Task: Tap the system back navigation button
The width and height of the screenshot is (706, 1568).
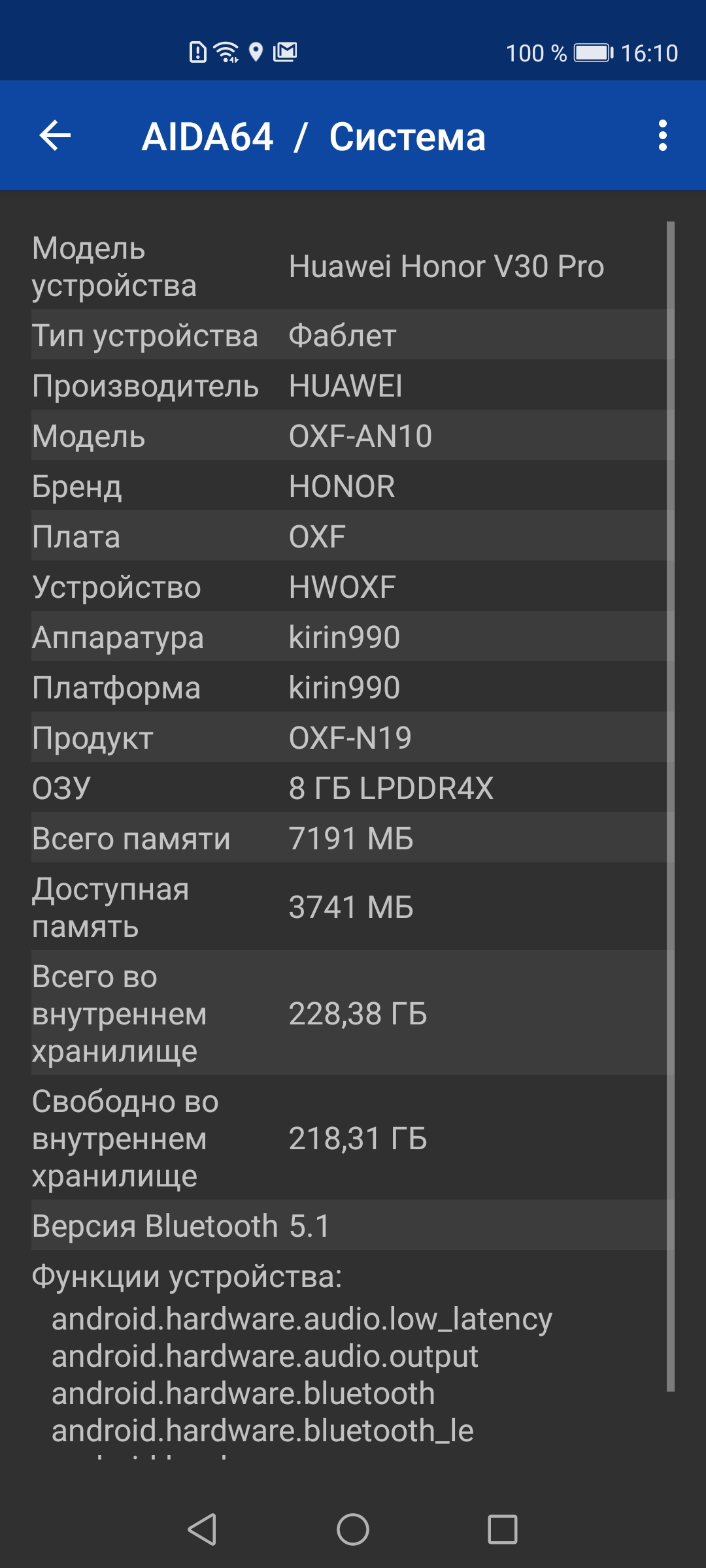Action: [x=202, y=1529]
